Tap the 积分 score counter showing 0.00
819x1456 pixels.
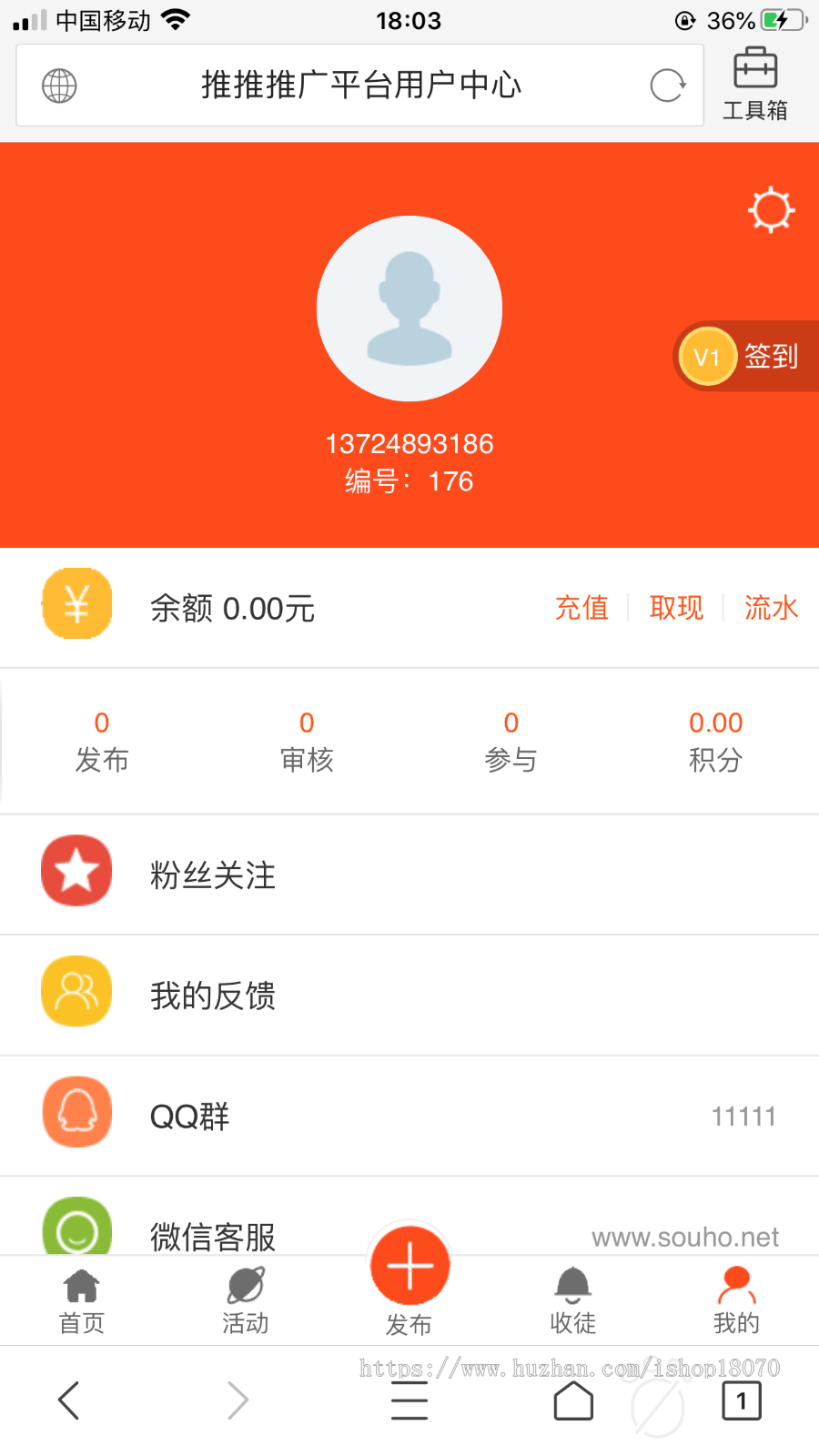click(715, 739)
